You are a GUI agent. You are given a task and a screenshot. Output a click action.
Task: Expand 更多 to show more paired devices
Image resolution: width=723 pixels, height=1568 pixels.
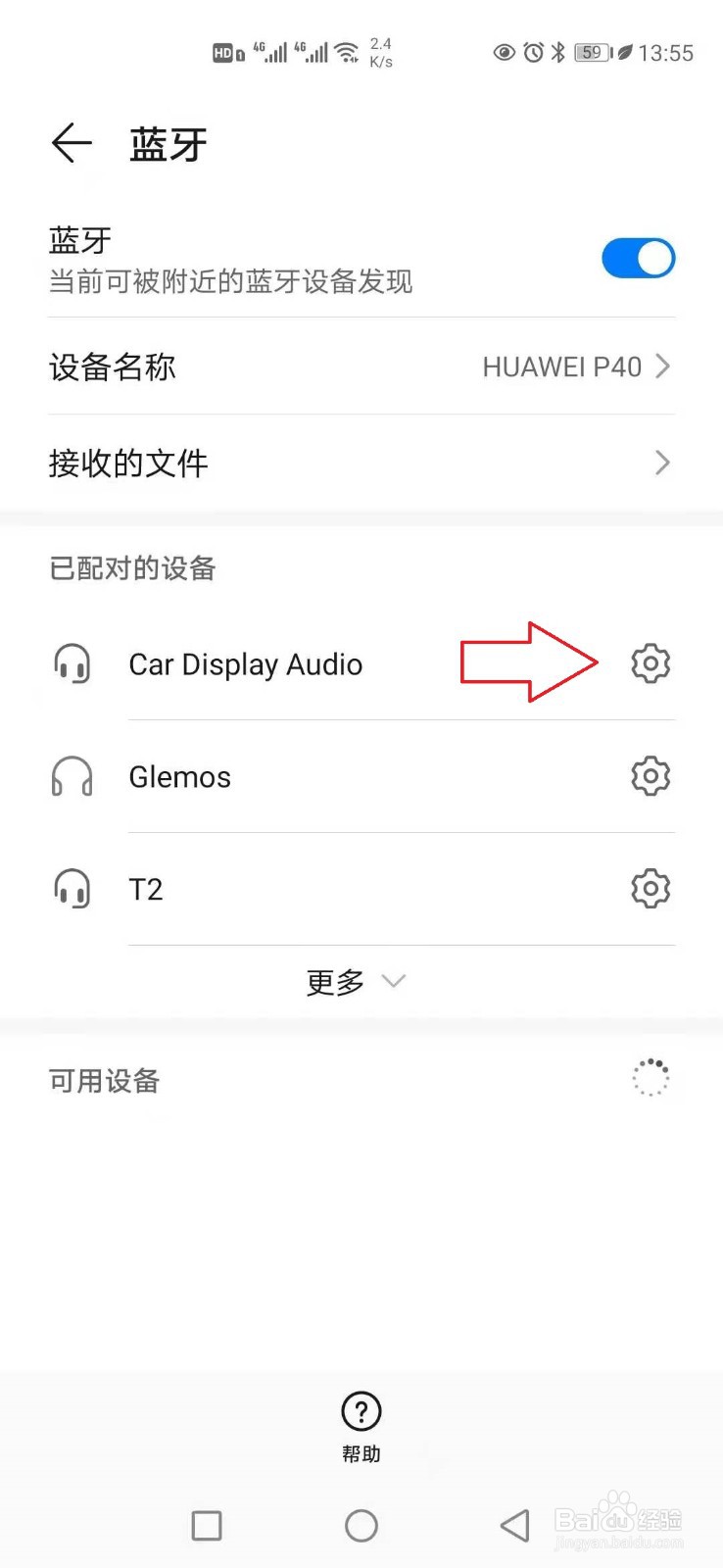coord(355,981)
